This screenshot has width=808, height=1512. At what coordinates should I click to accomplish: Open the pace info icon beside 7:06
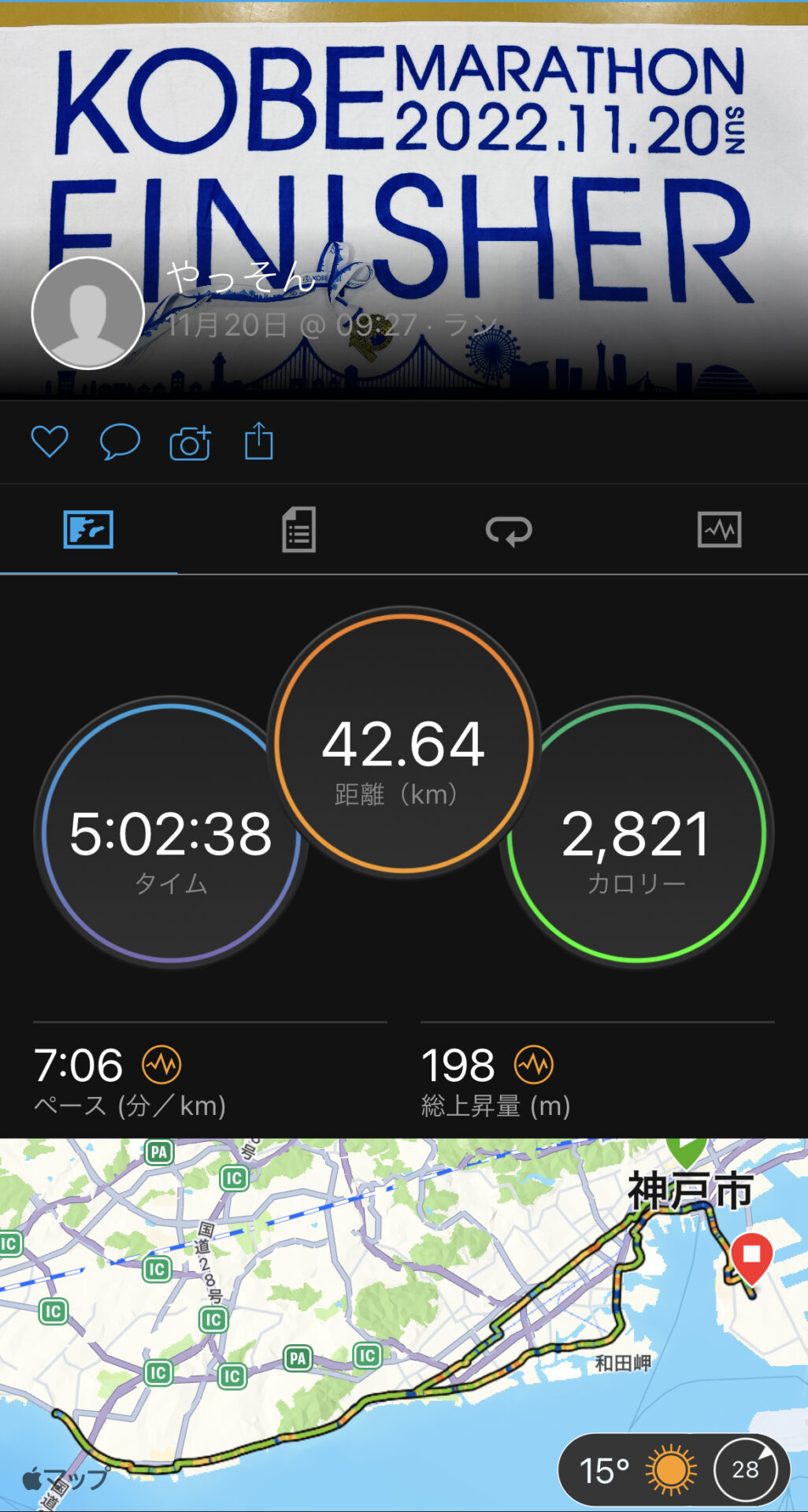tap(161, 1065)
